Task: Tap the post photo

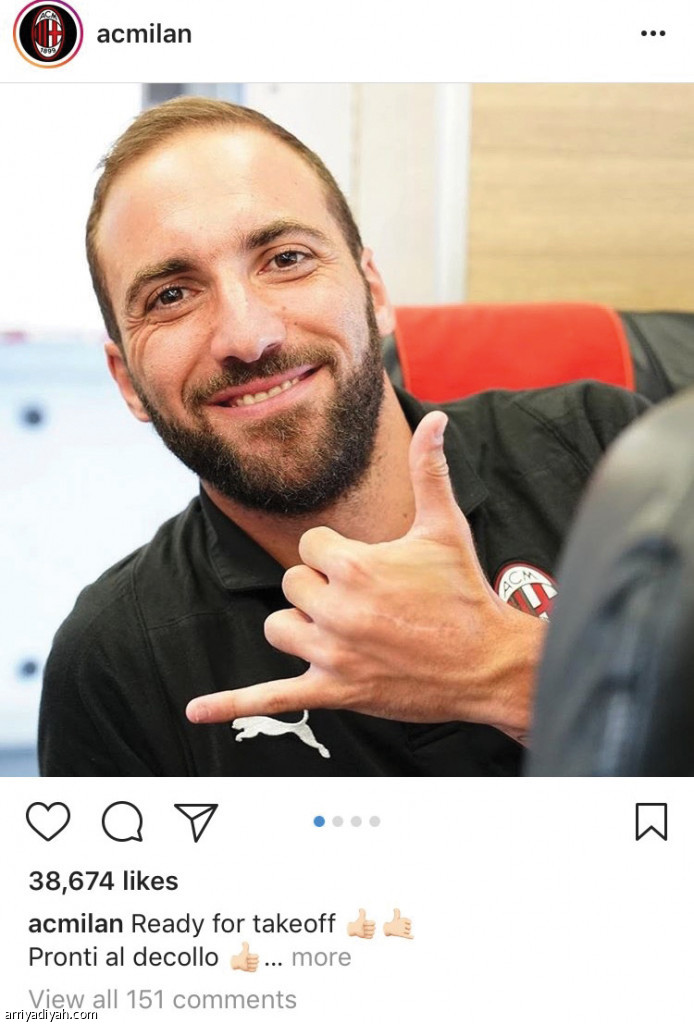Action: [x=347, y=430]
